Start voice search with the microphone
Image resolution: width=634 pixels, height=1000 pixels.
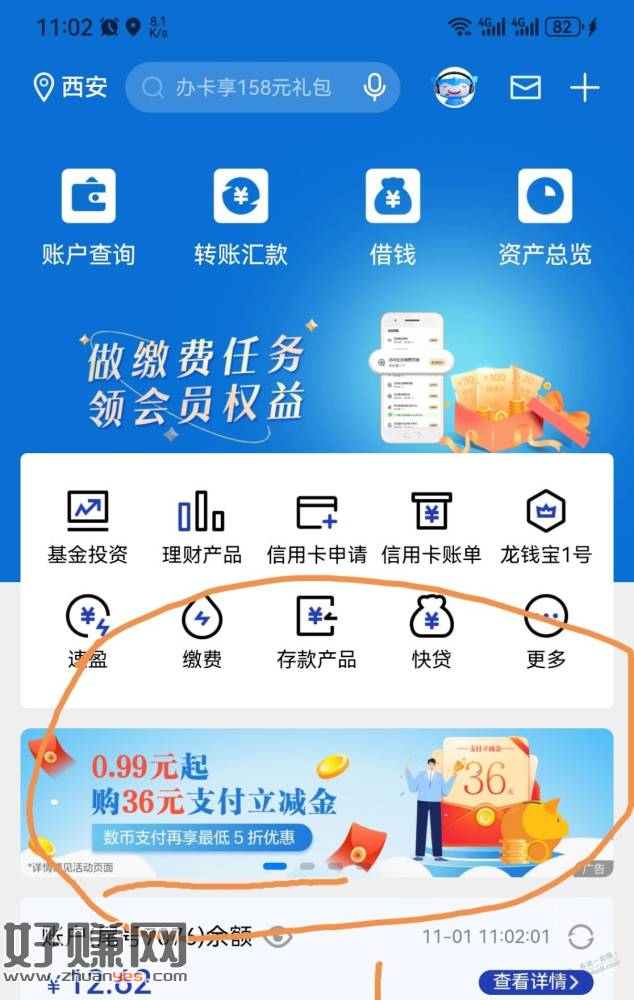tap(375, 88)
